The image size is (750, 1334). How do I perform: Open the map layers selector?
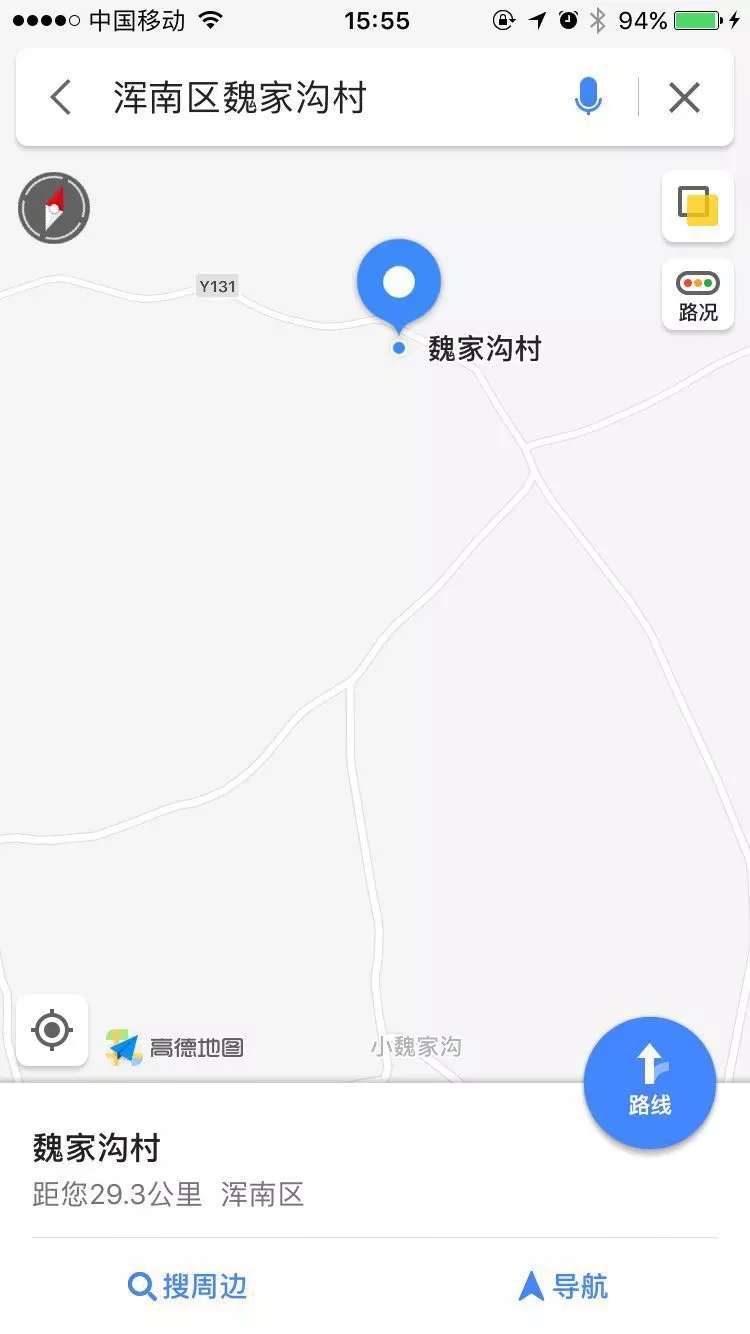[698, 207]
